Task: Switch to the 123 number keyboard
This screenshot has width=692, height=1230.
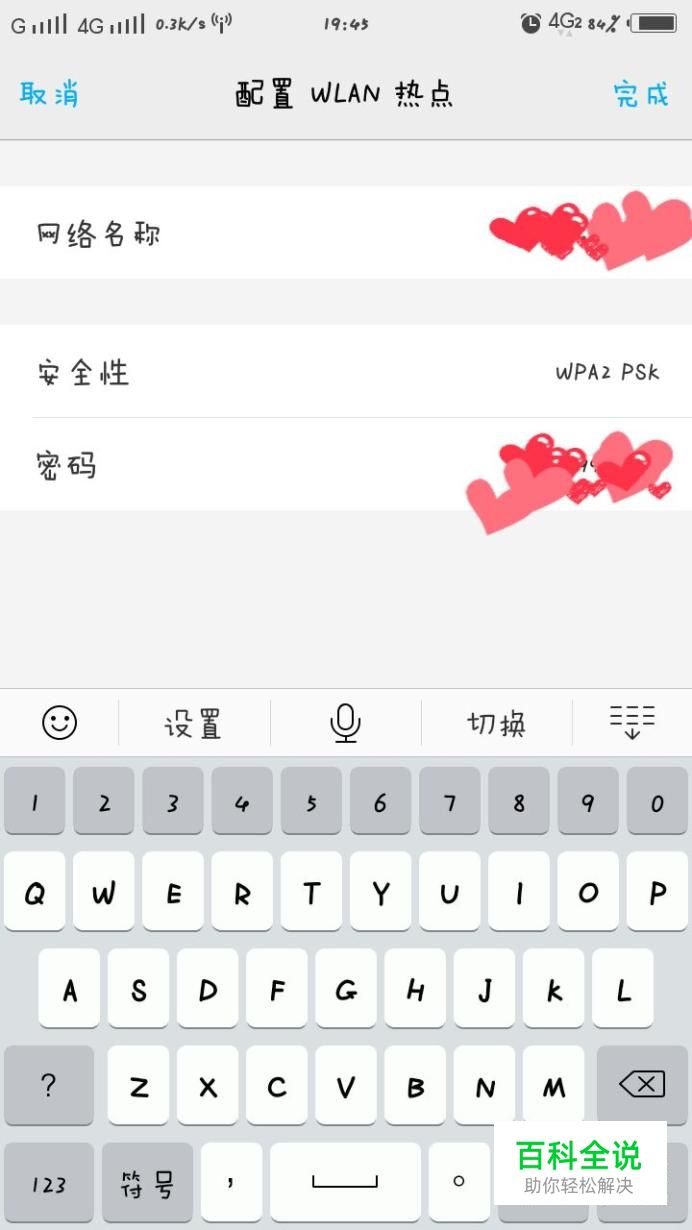Action: click(x=49, y=1183)
